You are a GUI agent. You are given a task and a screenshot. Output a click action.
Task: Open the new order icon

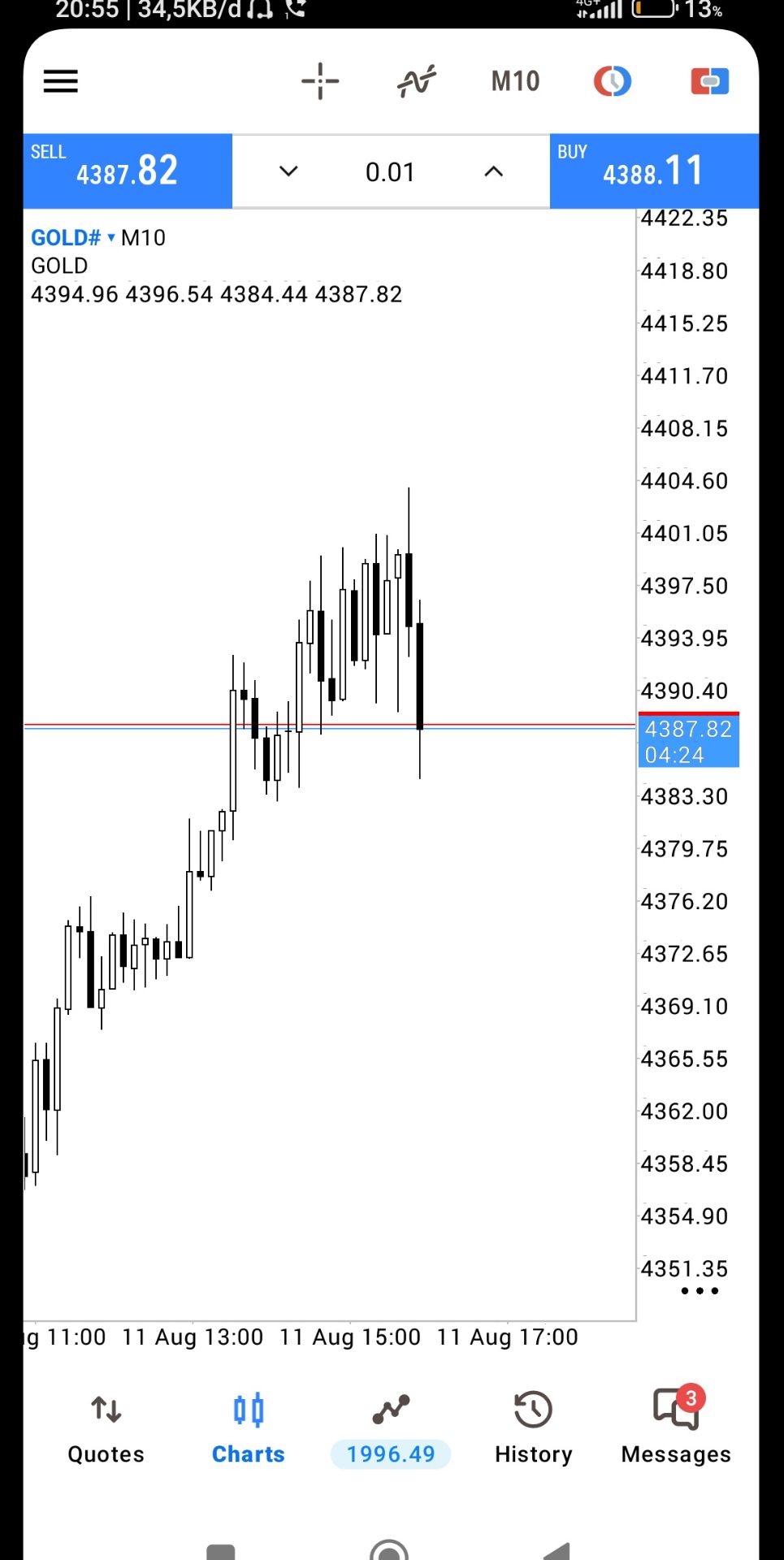point(710,81)
